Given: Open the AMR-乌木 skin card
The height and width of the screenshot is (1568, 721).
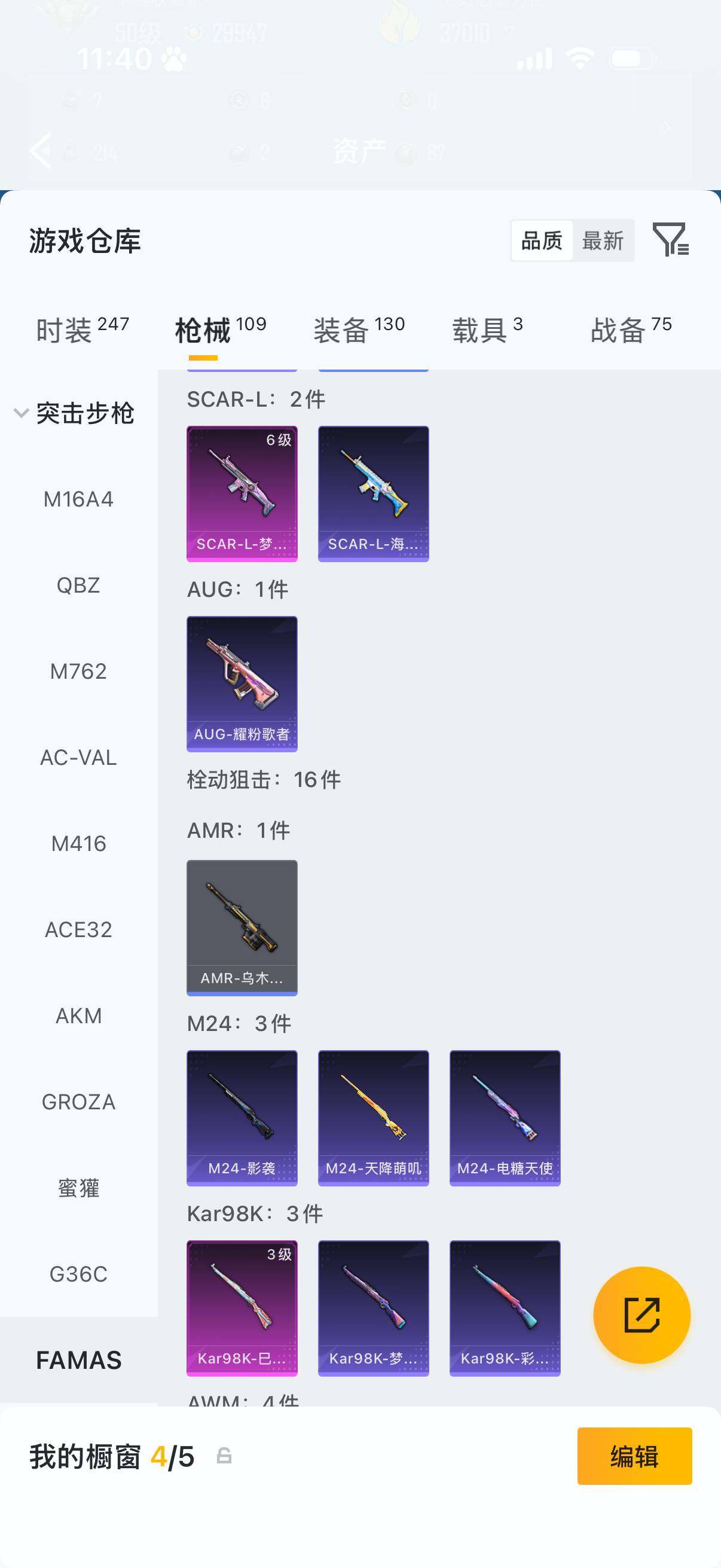Looking at the screenshot, I should (x=242, y=926).
